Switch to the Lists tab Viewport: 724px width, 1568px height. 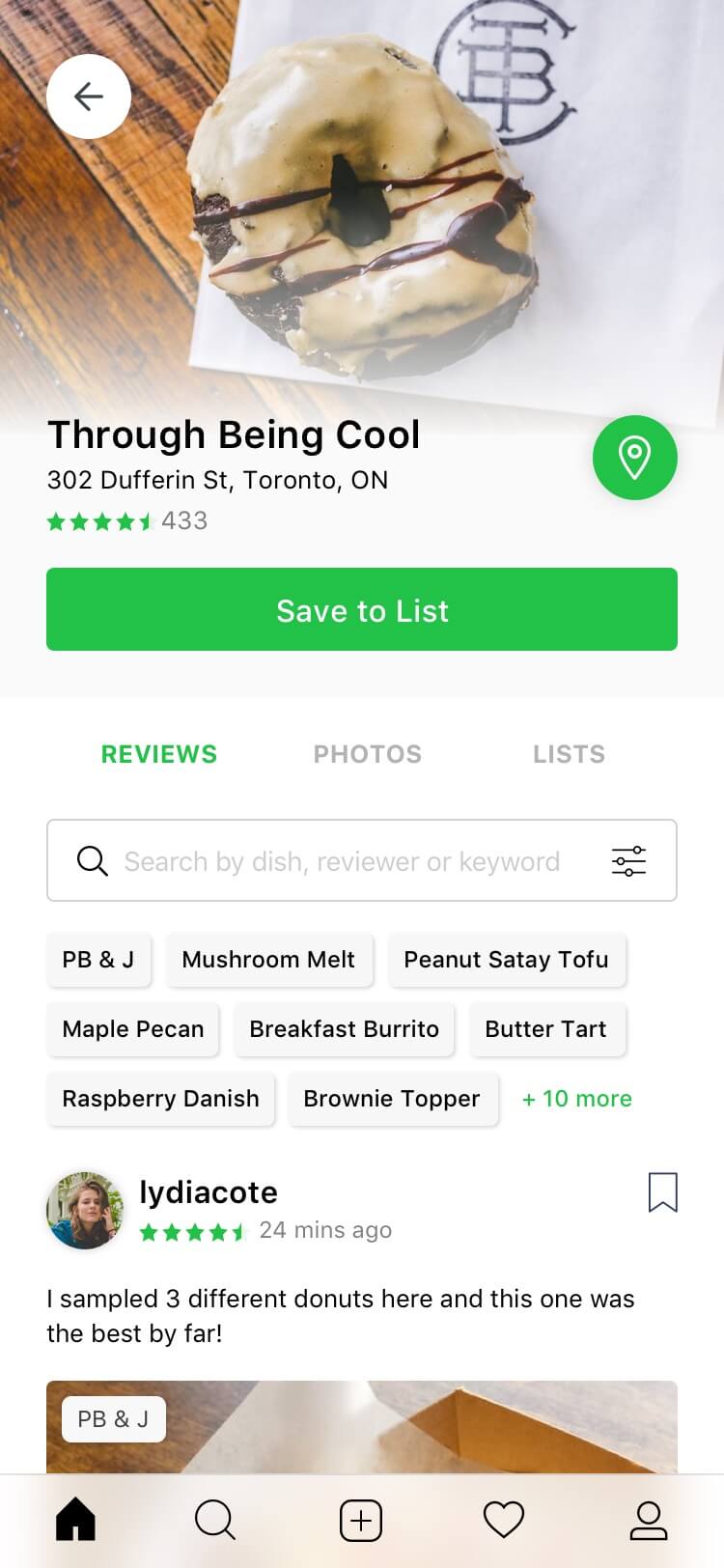pos(570,754)
